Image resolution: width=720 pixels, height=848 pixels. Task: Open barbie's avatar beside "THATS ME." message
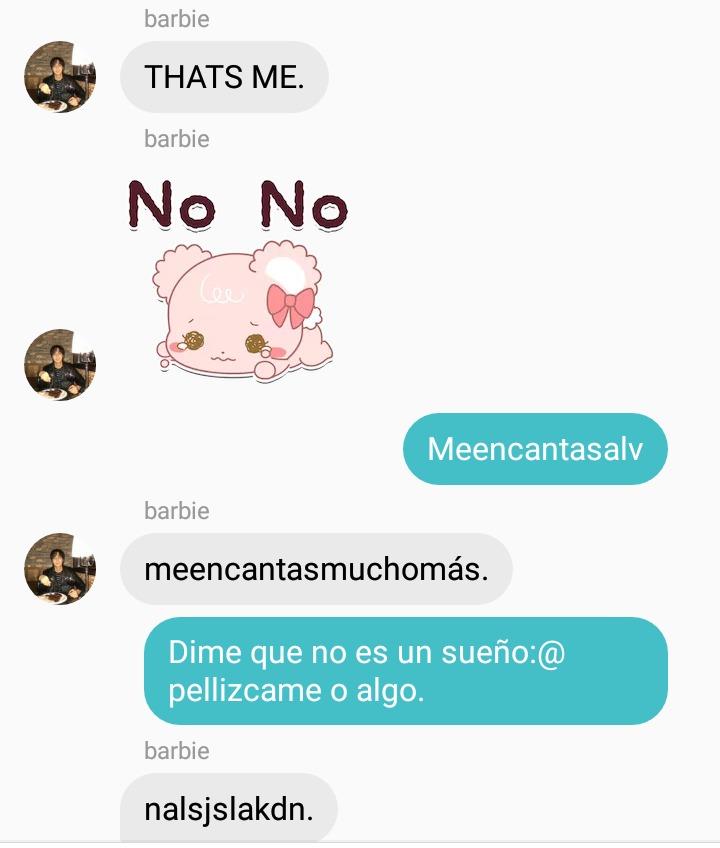(60, 77)
